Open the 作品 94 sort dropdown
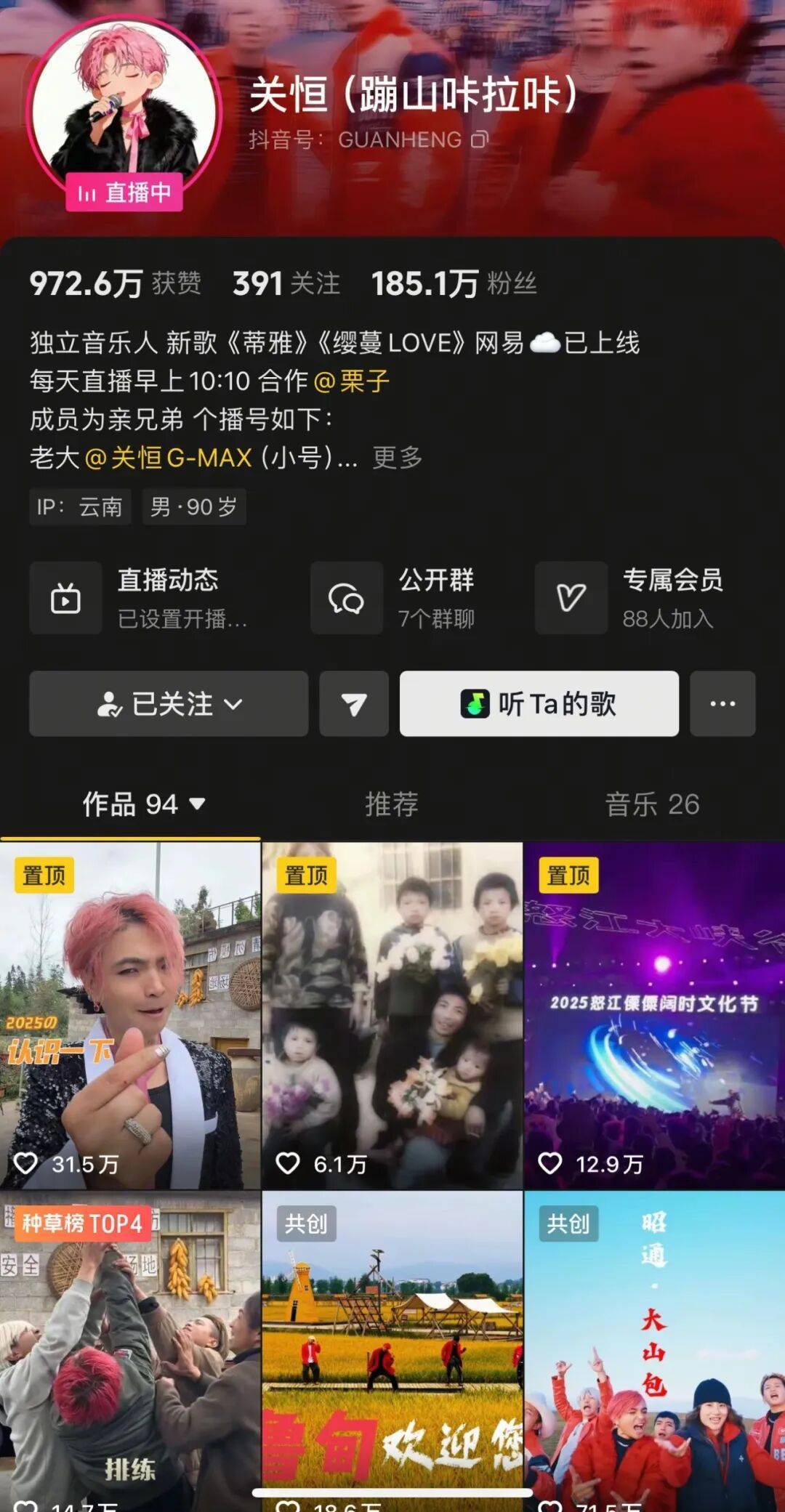 click(x=144, y=804)
